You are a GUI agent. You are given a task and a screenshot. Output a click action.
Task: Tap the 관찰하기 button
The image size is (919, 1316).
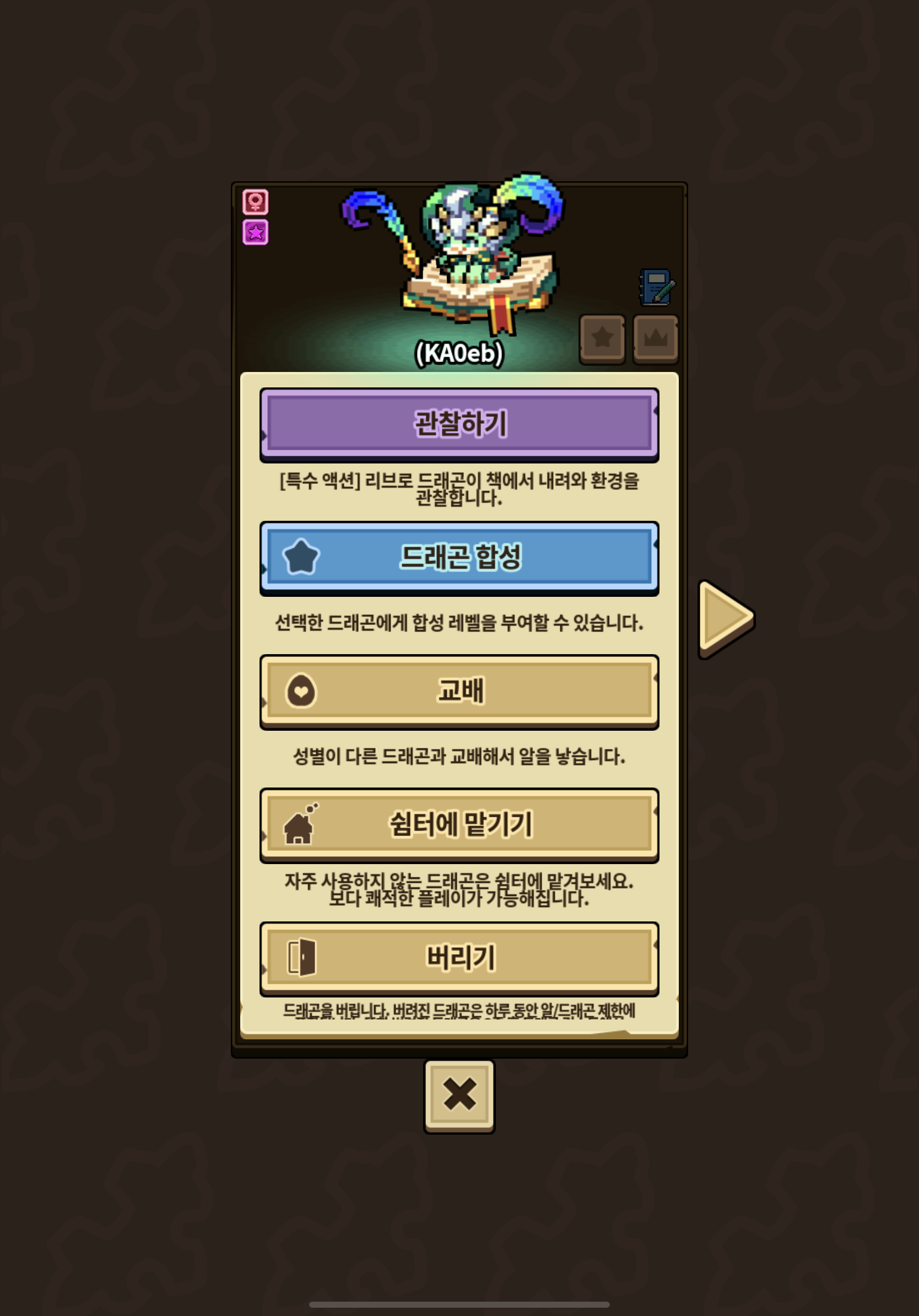click(459, 425)
